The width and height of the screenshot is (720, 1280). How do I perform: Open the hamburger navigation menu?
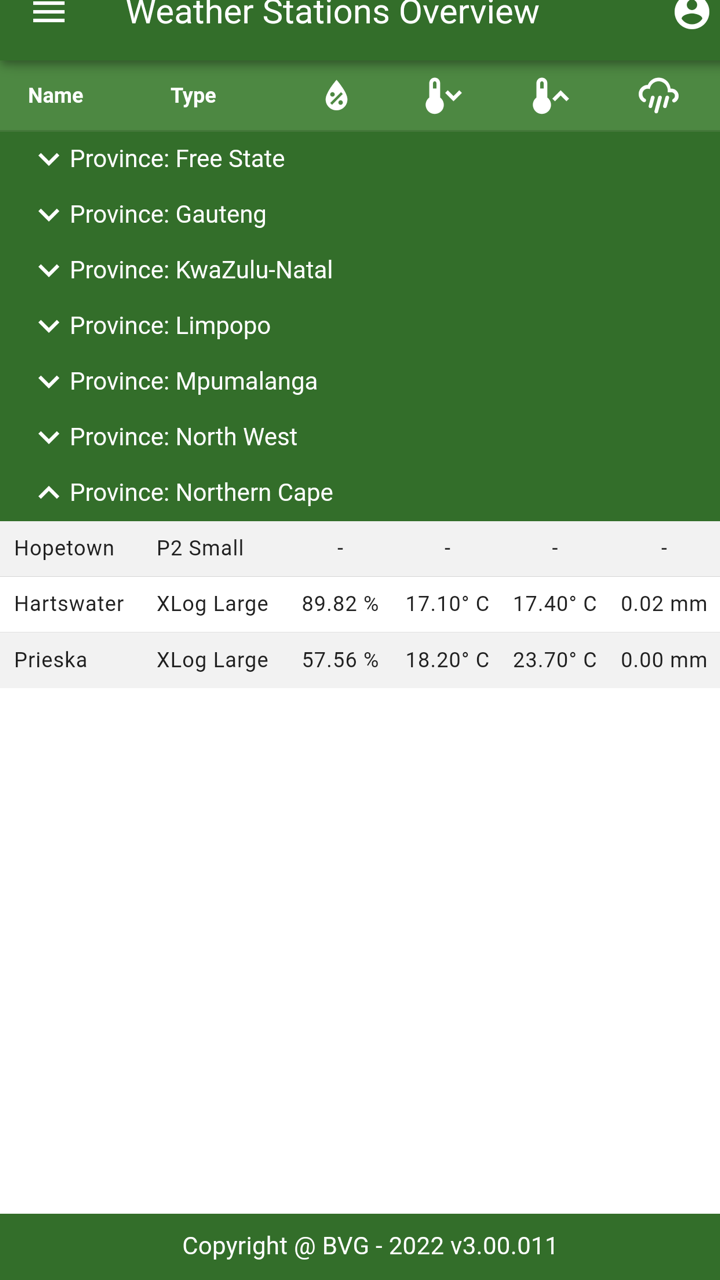click(49, 13)
